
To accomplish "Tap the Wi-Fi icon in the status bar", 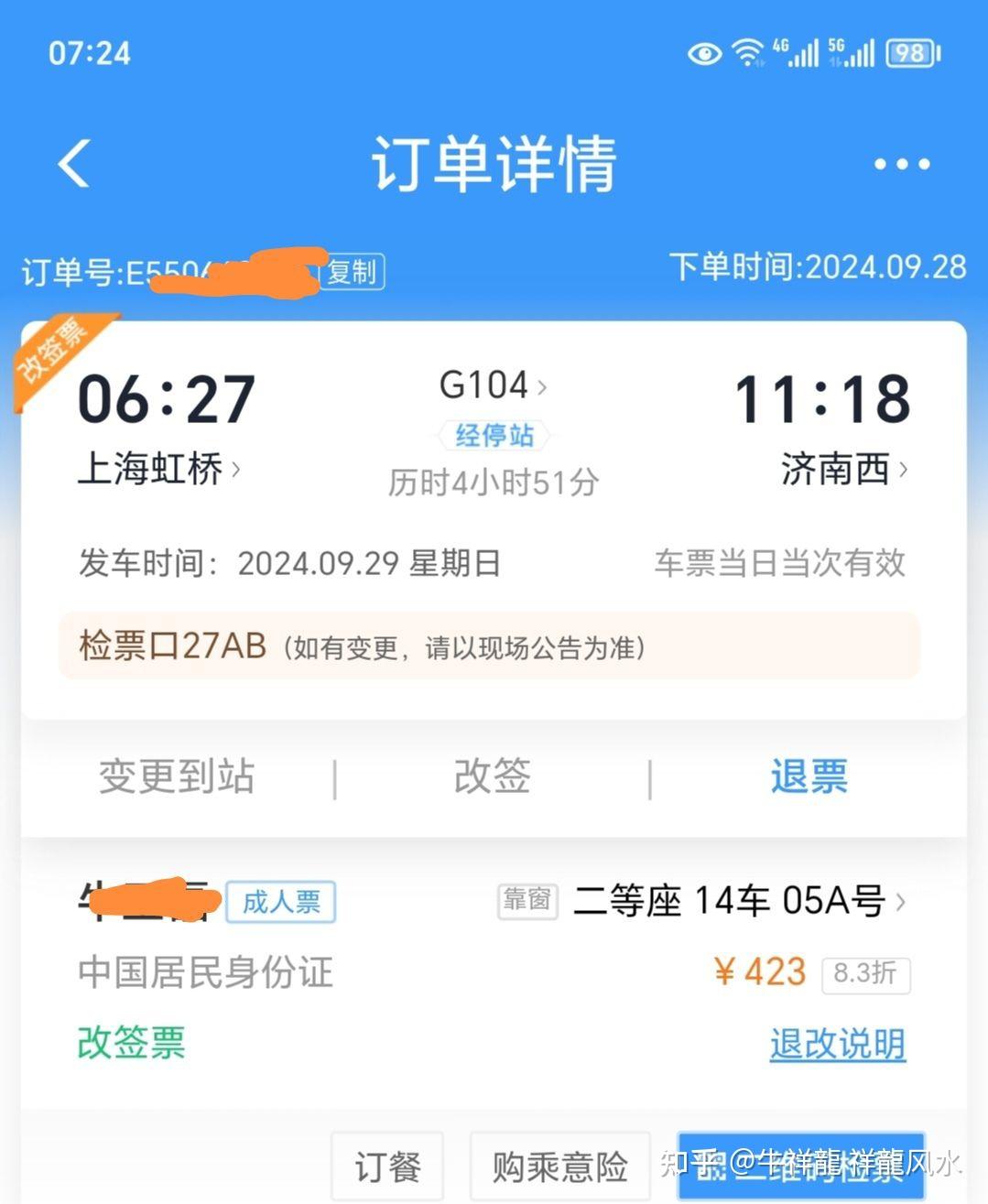I will click(749, 53).
